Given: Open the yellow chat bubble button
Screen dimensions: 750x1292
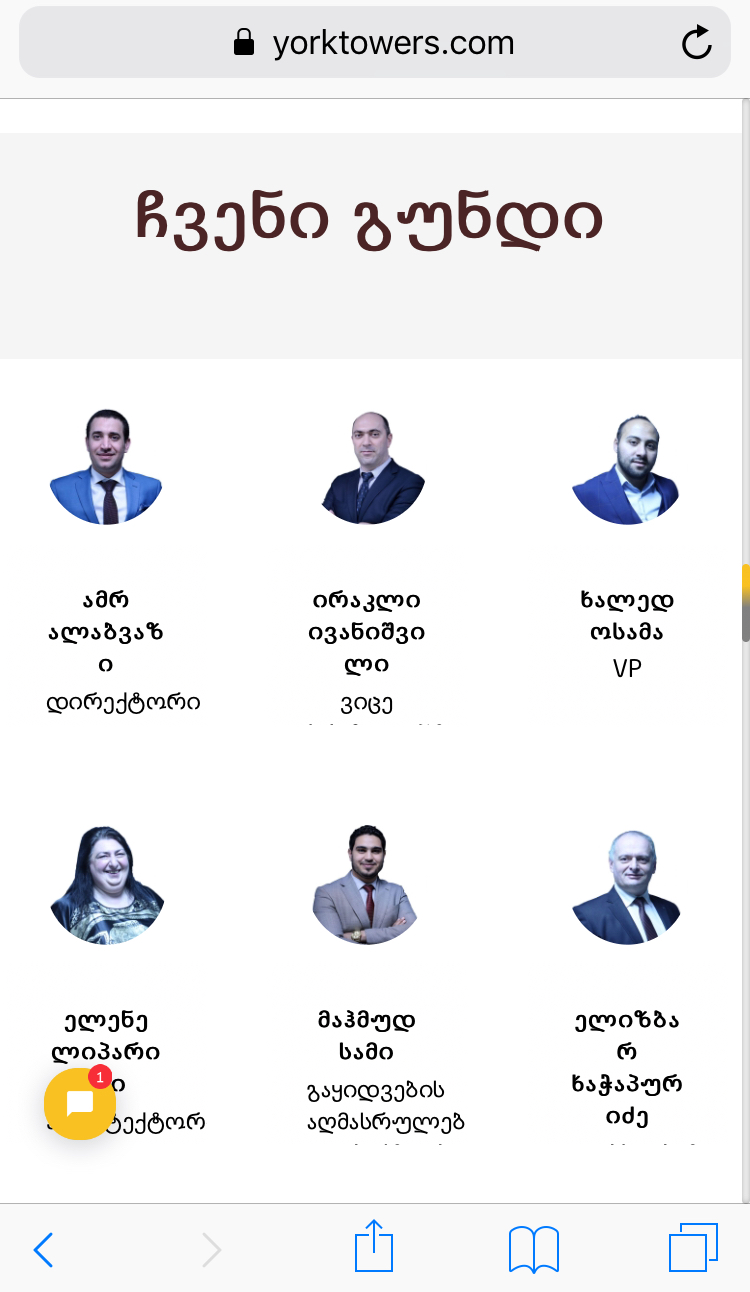Looking at the screenshot, I should pyautogui.click(x=79, y=1103).
